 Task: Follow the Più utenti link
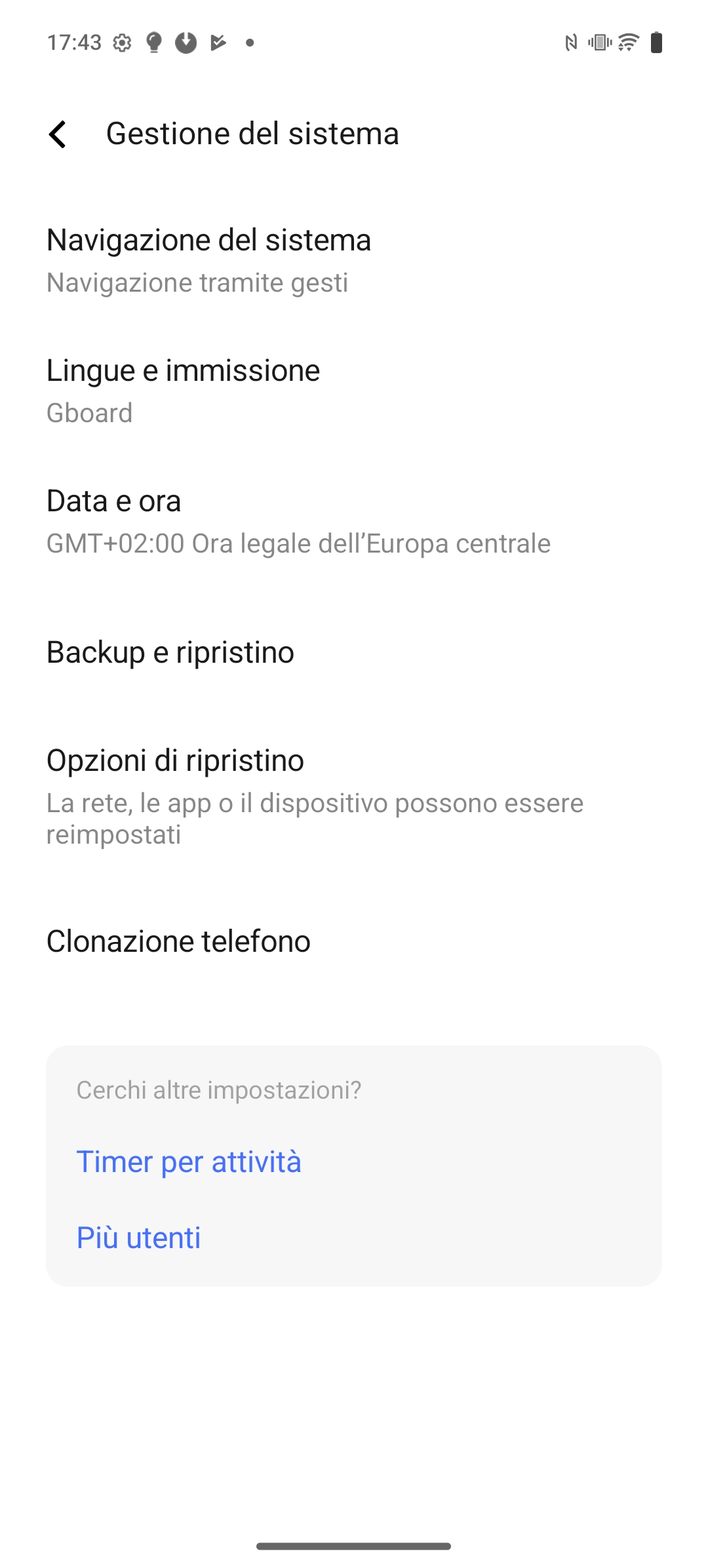[x=139, y=1238]
